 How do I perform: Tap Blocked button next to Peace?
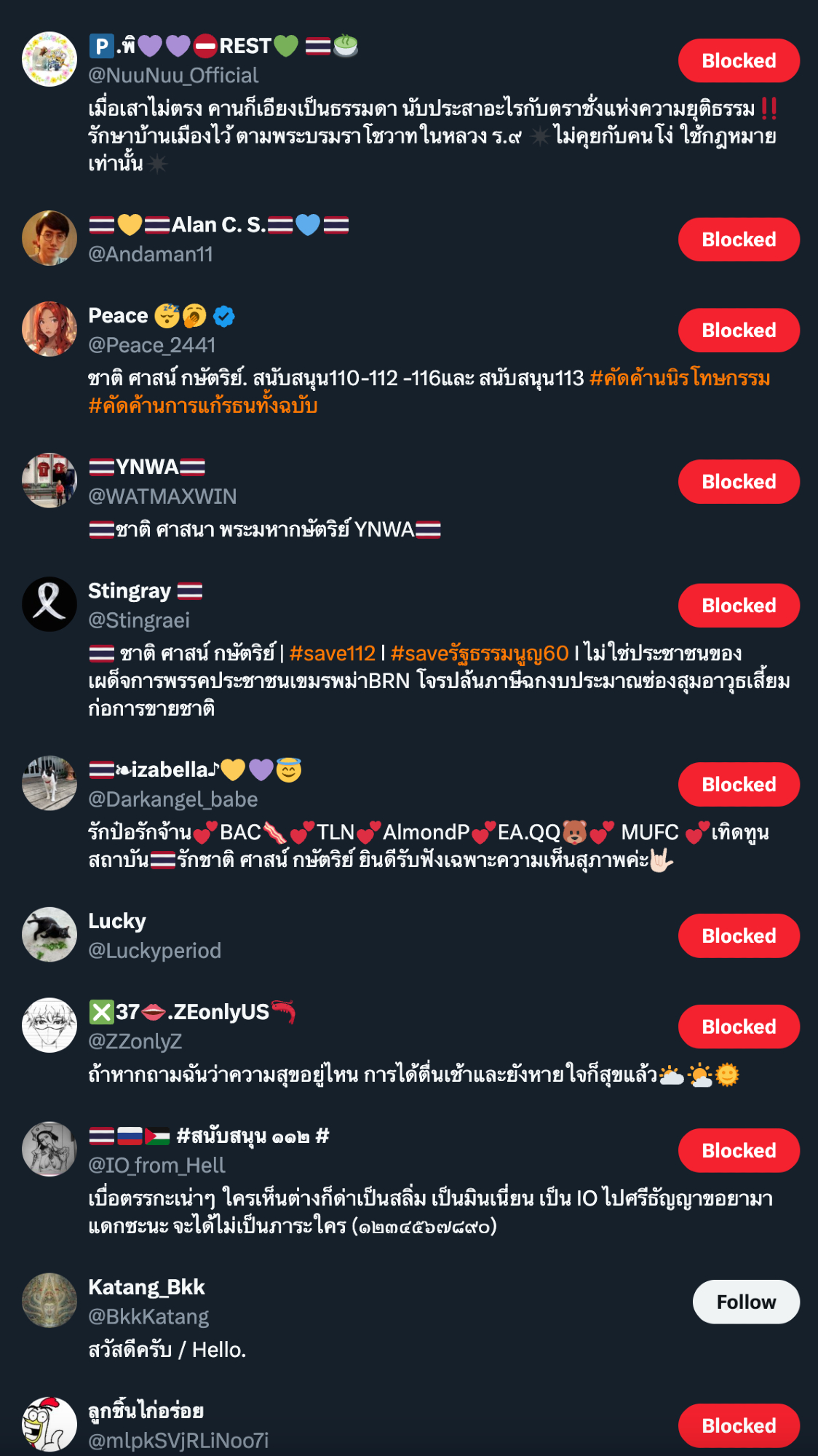(x=739, y=331)
